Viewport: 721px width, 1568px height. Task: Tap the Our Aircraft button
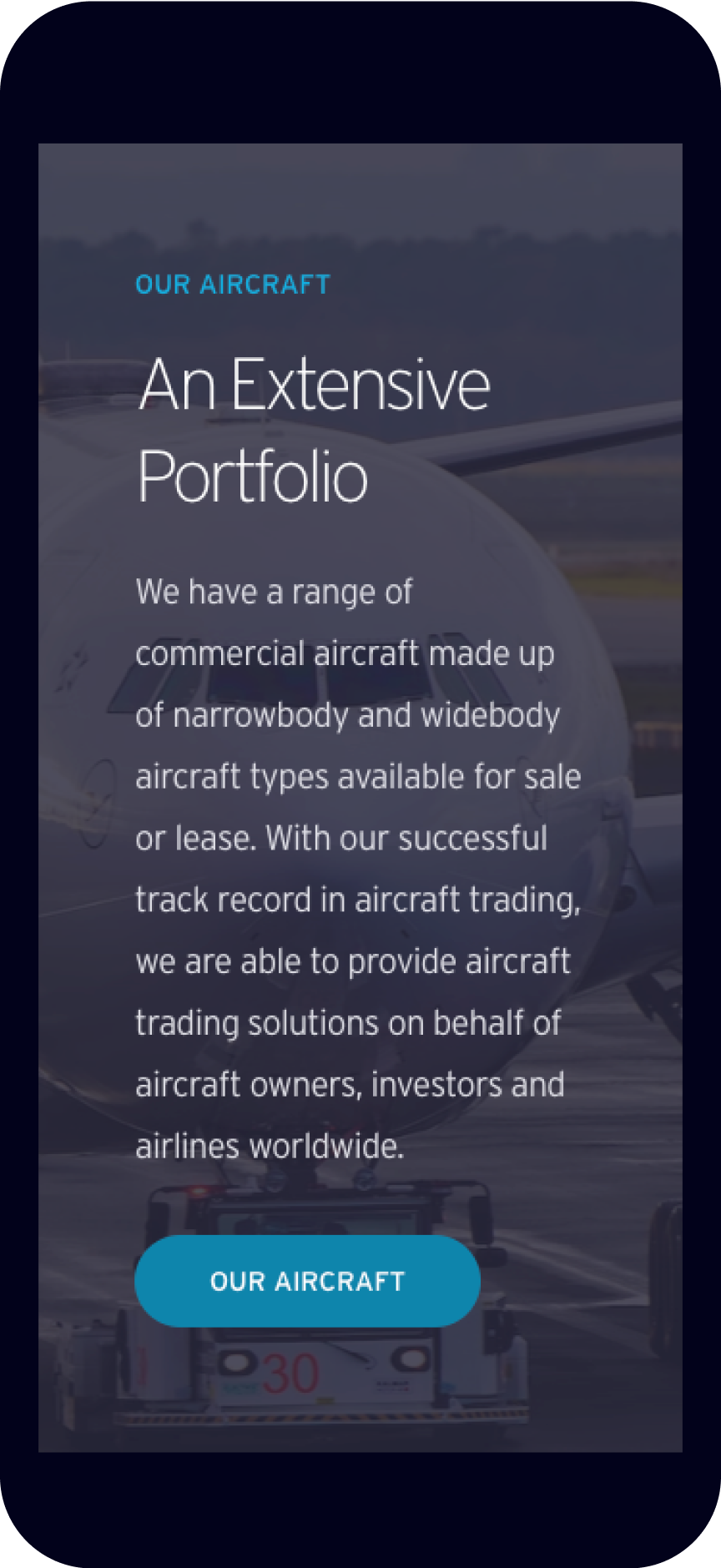click(307, 1281)
